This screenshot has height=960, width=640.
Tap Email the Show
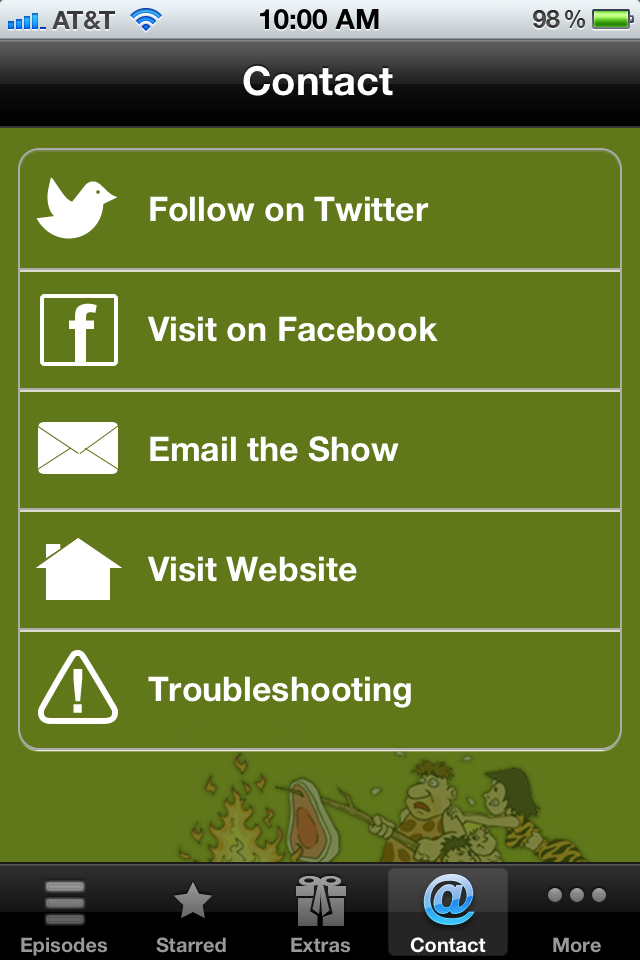(320, 450)
